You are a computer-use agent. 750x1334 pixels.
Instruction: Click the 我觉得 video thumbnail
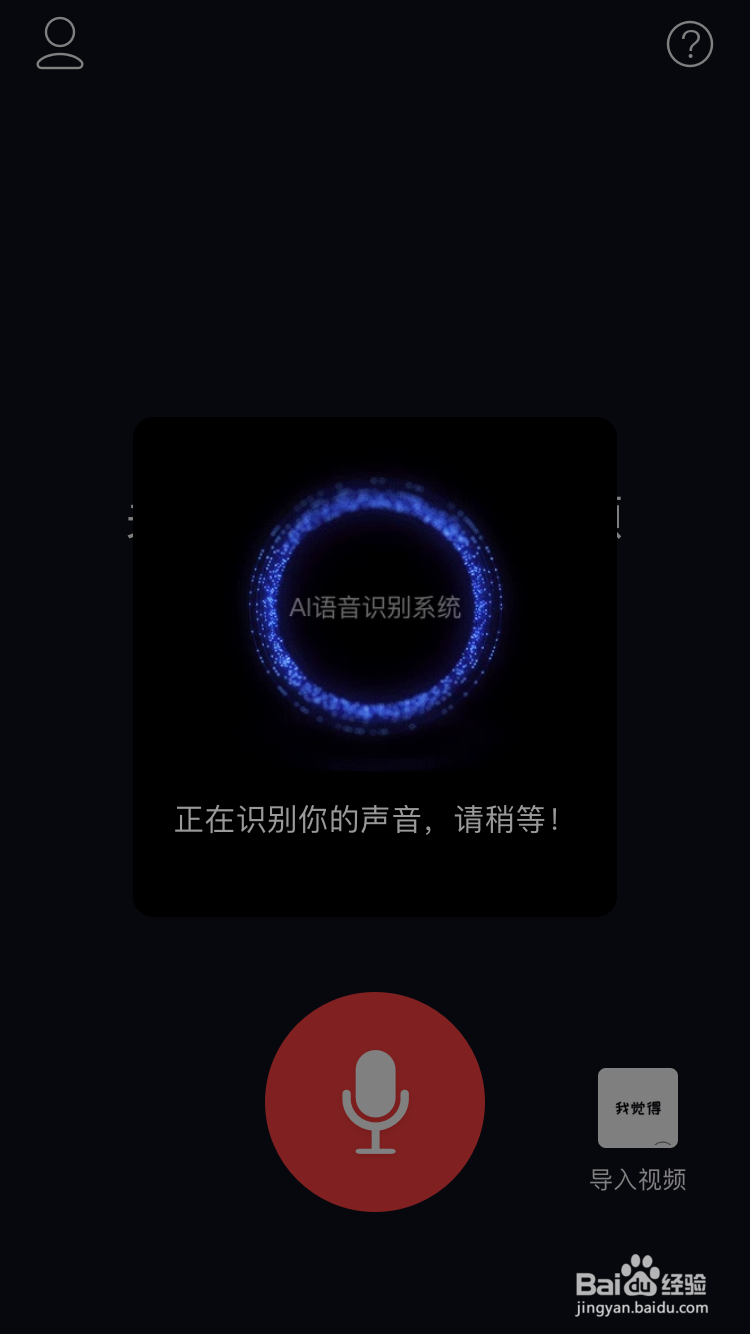(x=637, y=1108)
